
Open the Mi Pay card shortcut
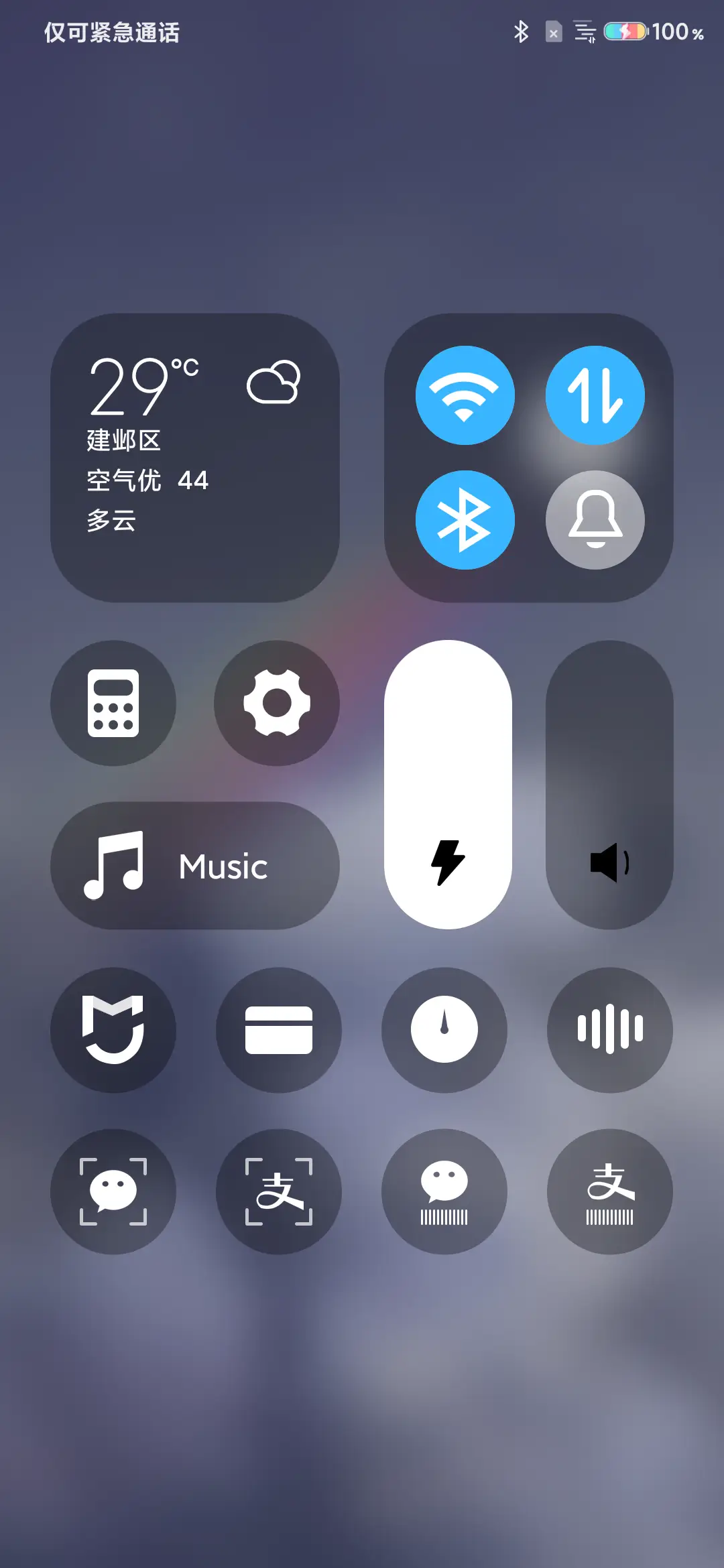coord(278,1030)
